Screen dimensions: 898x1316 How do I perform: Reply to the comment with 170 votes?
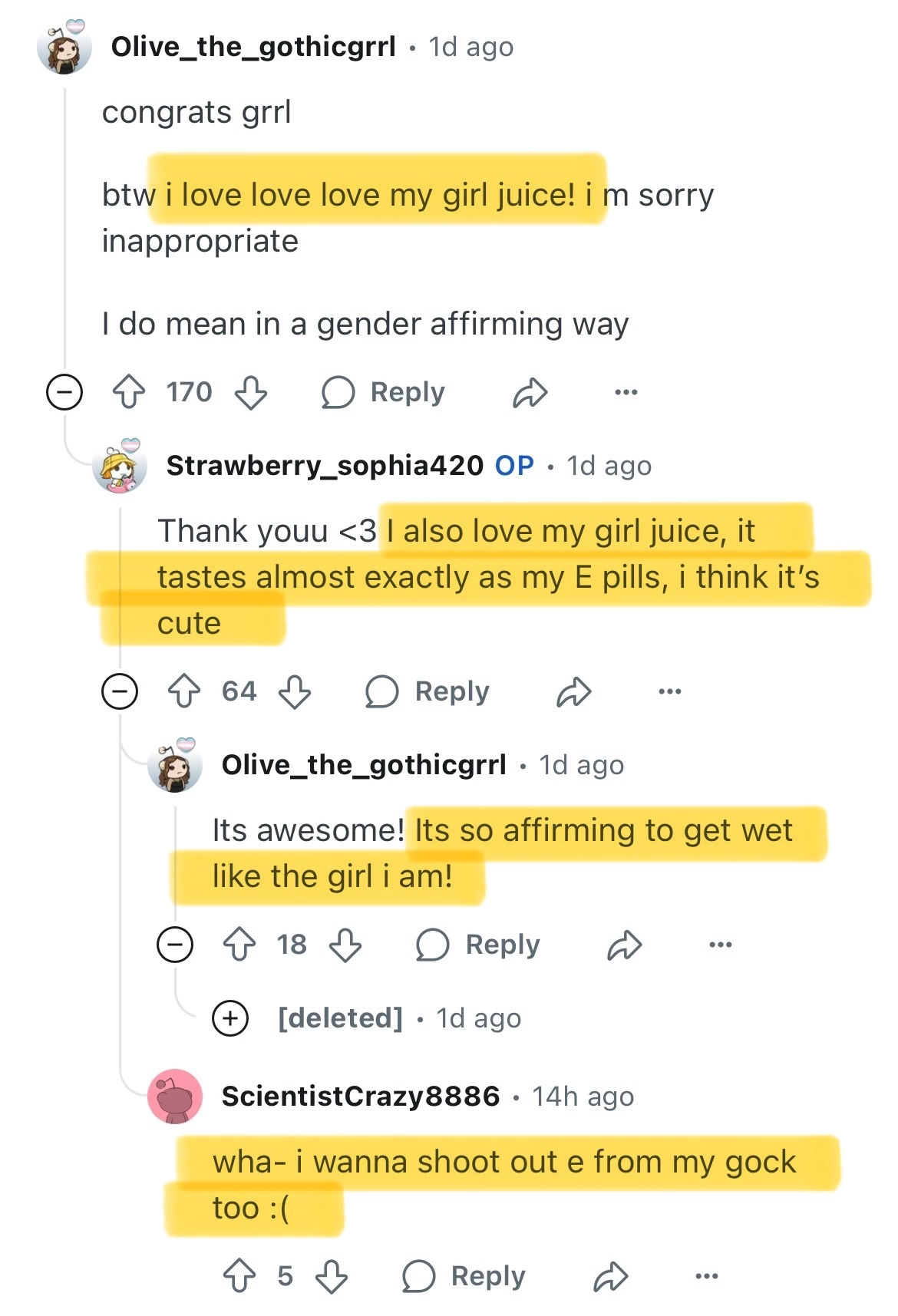click(384, 392)
